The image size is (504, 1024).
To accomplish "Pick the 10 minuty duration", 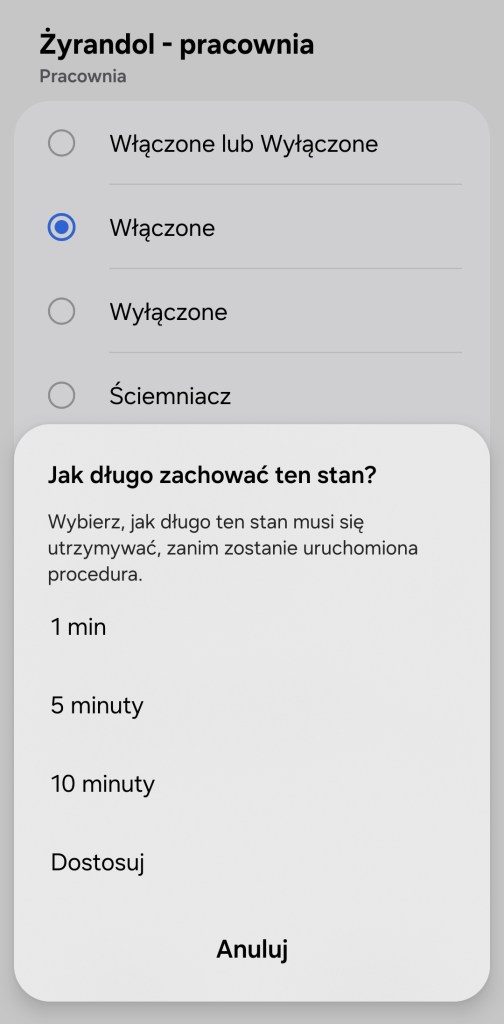I will click(251, 784).
